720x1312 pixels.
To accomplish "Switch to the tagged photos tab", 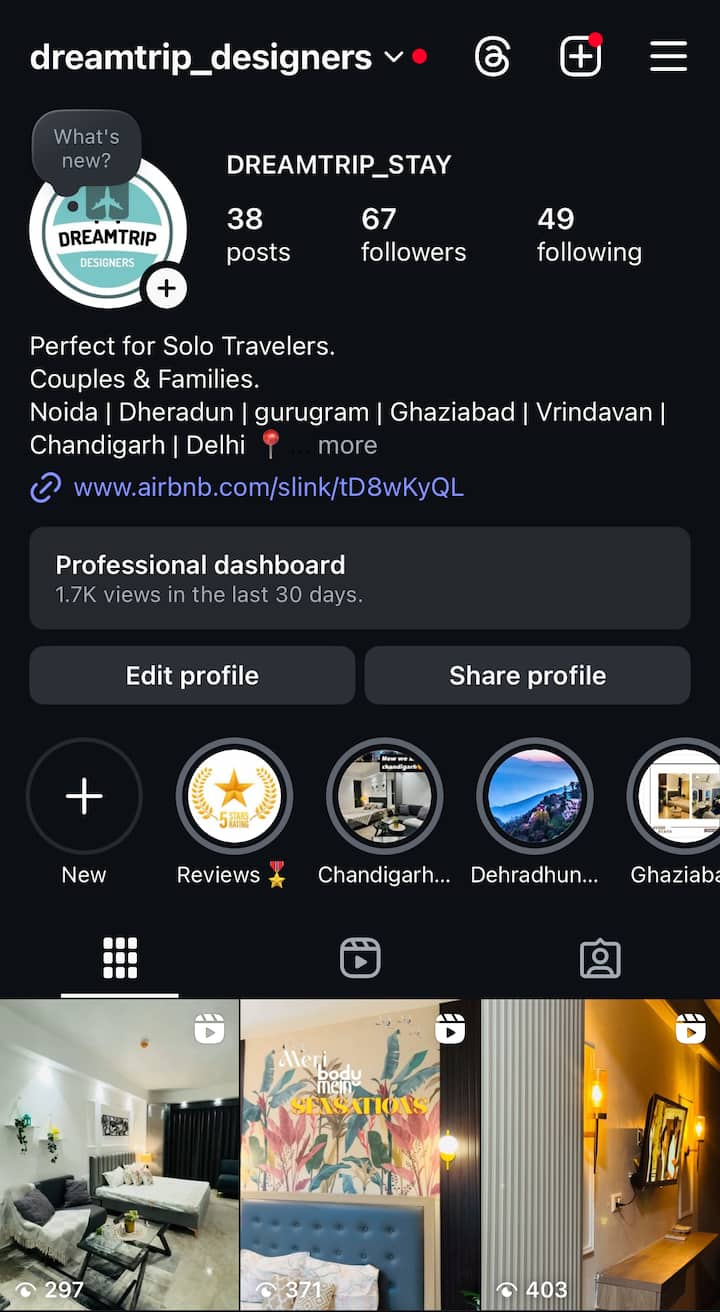I will tap(600, 958).
